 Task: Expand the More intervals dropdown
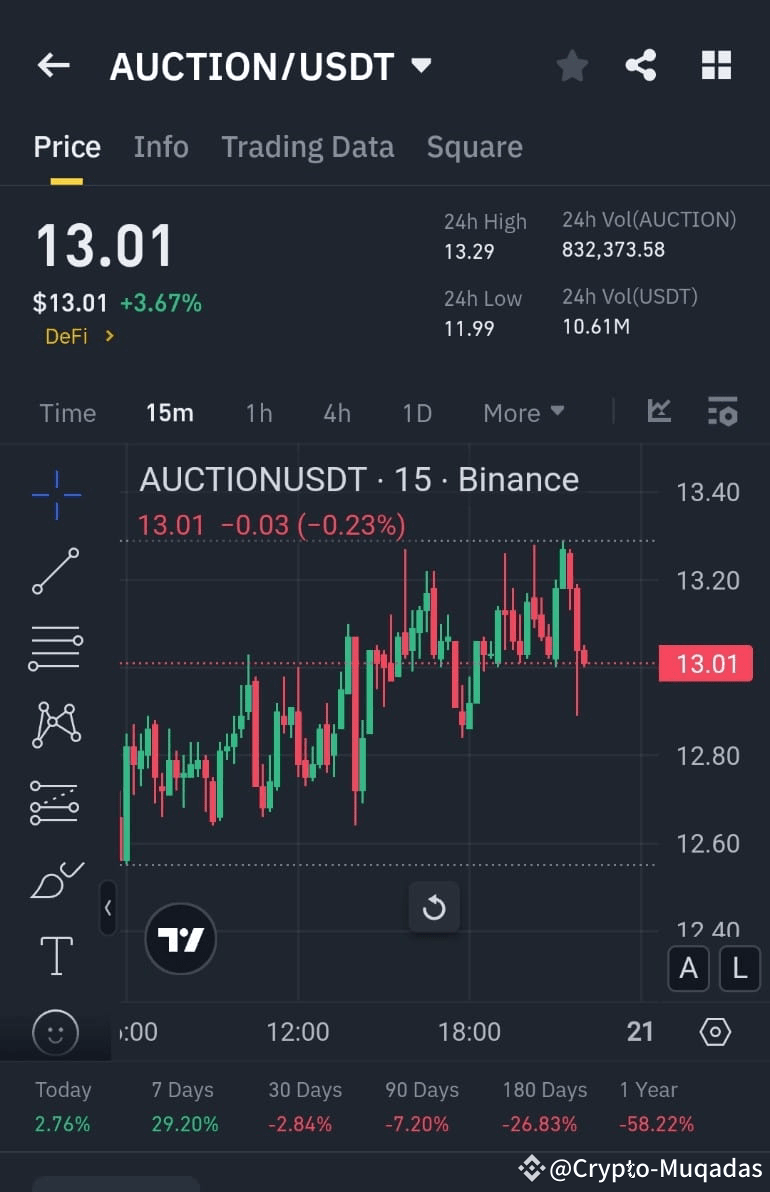(x=523, y=412)
